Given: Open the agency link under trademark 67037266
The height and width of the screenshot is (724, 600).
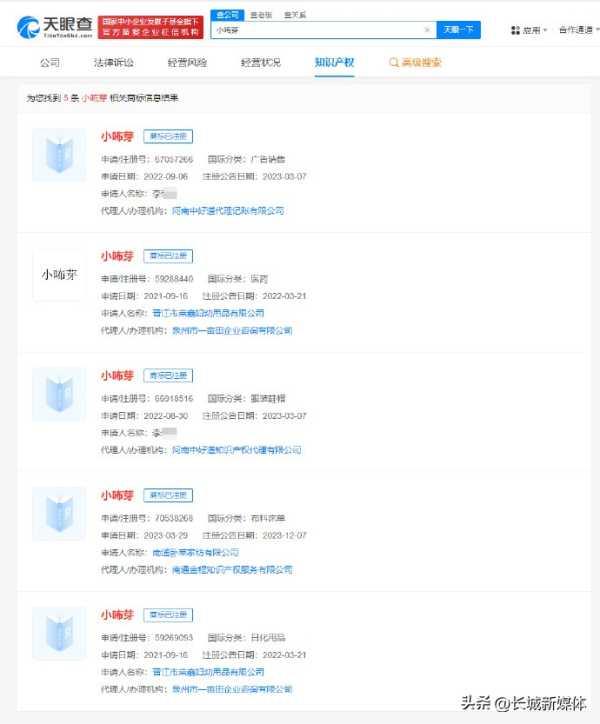Looking at the screenshot, I should (x=214, y=211).
